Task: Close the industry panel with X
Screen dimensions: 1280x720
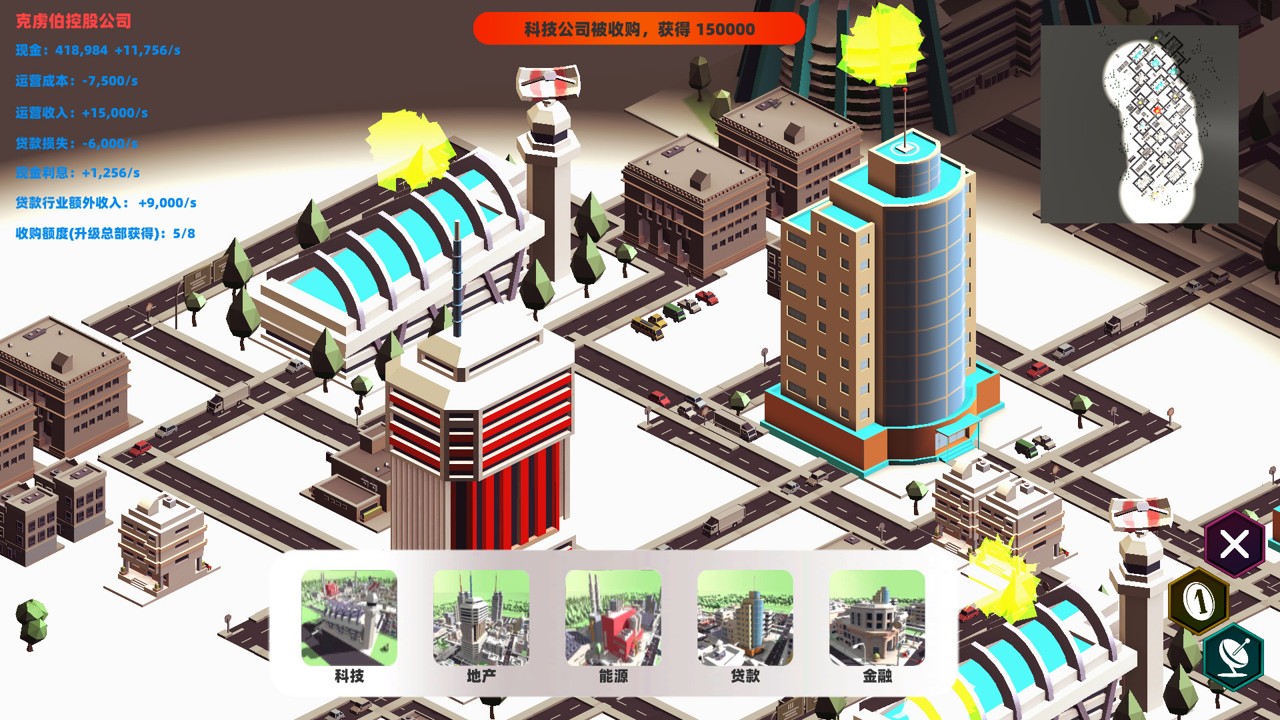Action: 1235,545
